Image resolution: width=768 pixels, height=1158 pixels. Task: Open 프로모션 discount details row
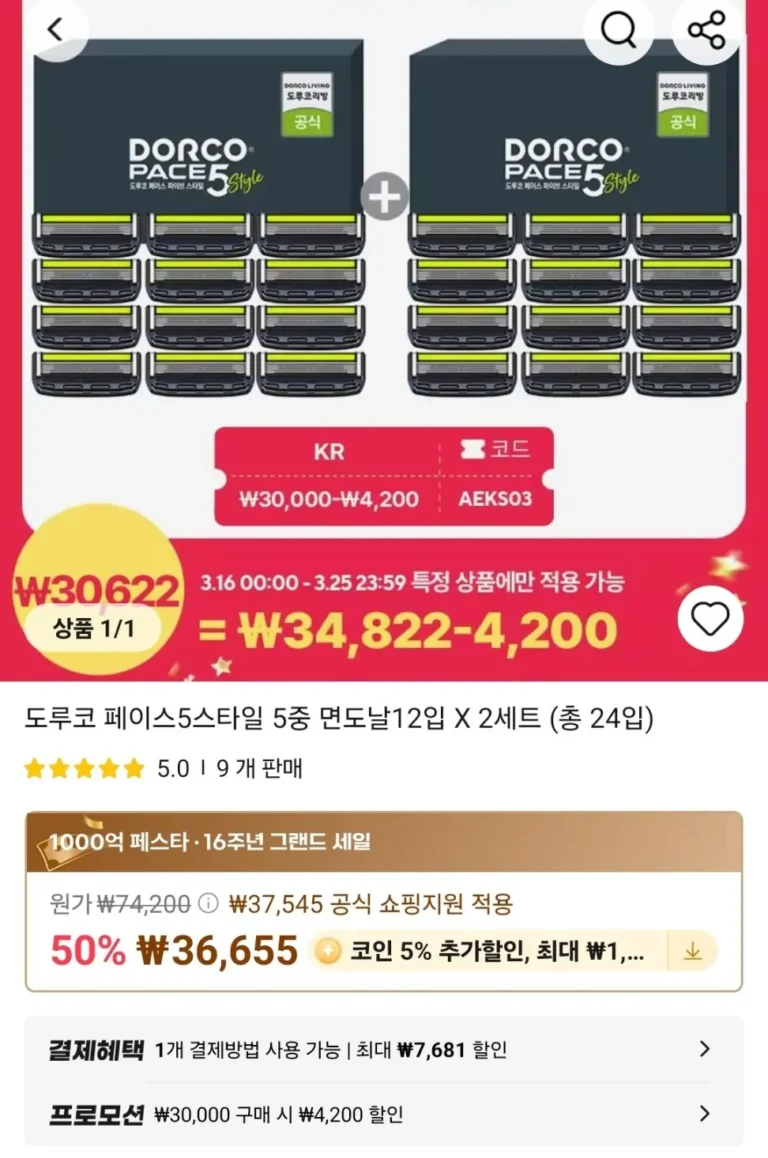tap(384, 1113)
